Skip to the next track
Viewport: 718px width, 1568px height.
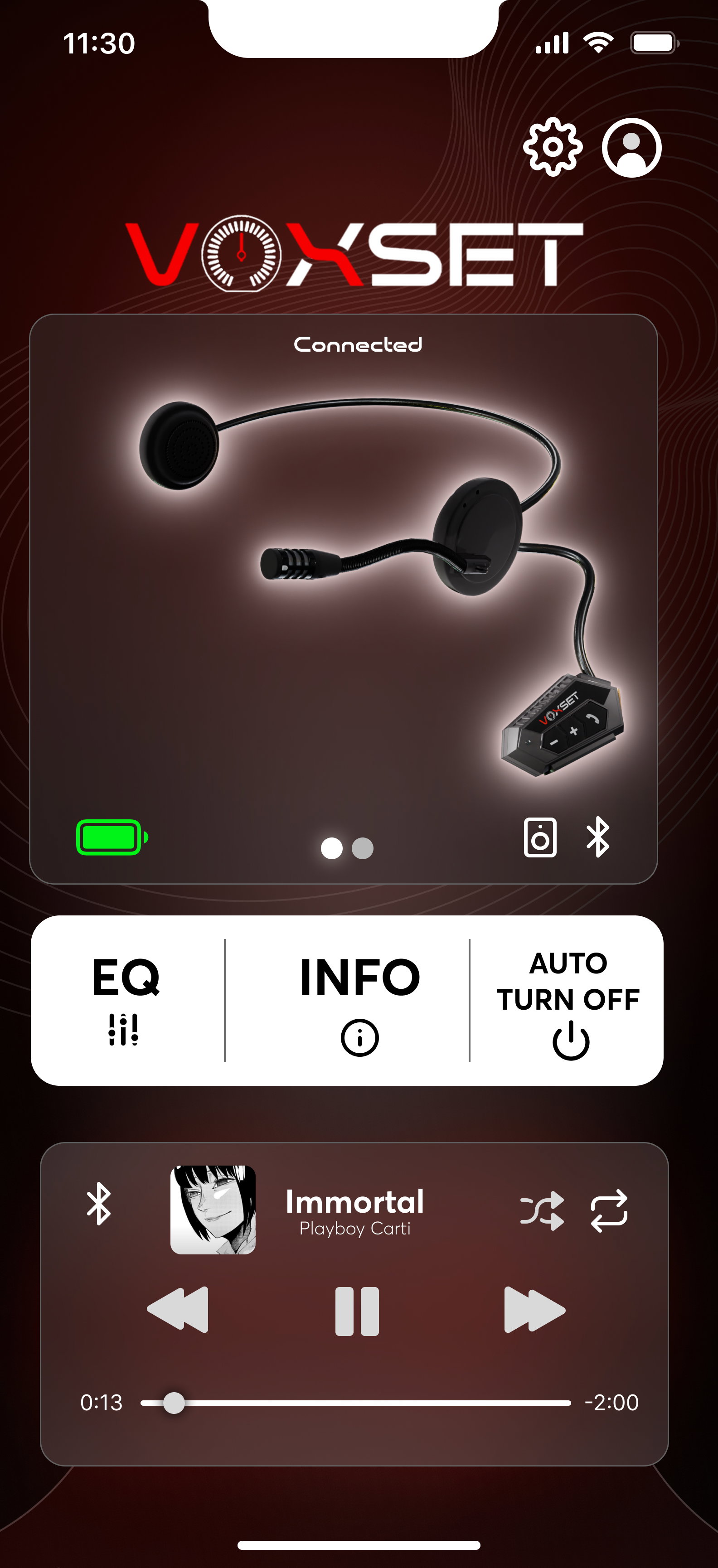tap(535, 1309)
